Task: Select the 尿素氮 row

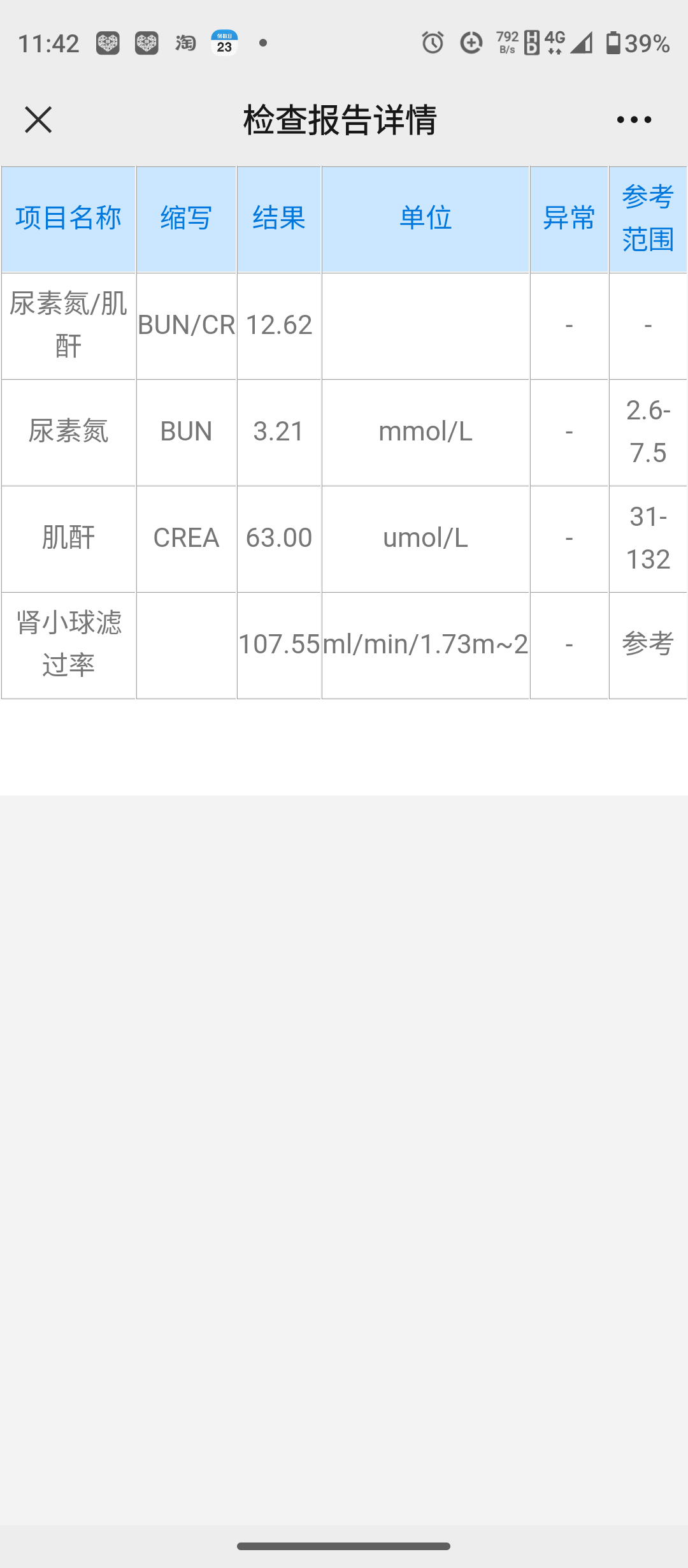Action: pyautogui.click(x=68, y=432)
